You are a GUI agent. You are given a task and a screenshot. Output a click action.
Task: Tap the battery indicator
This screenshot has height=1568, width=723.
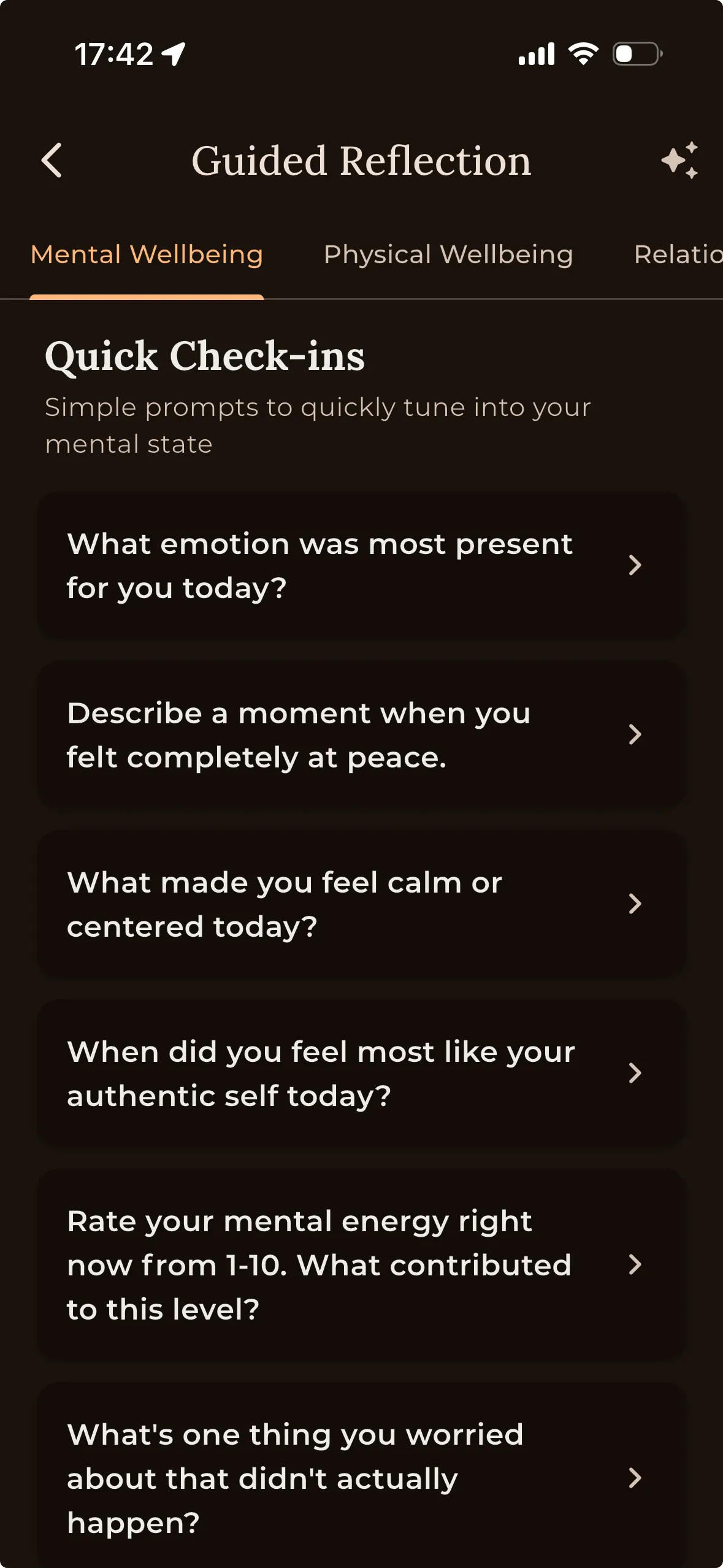[x=637, y=55]
